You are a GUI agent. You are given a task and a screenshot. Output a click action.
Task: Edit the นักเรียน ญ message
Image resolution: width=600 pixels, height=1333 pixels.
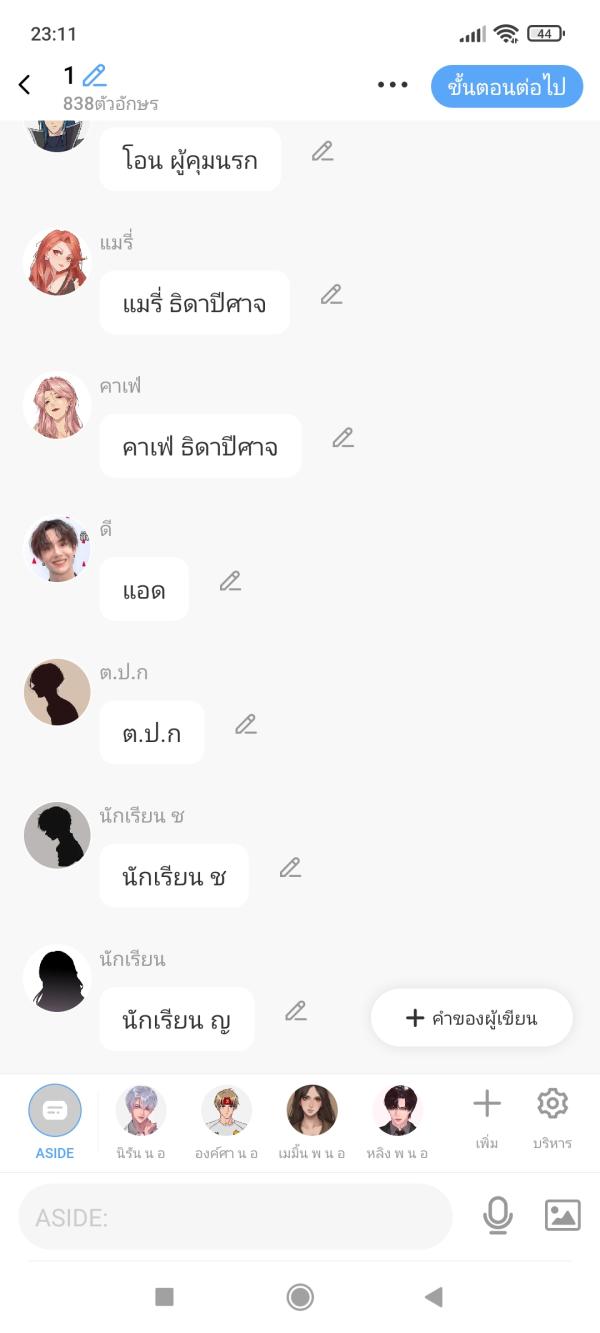point(295,1011)
